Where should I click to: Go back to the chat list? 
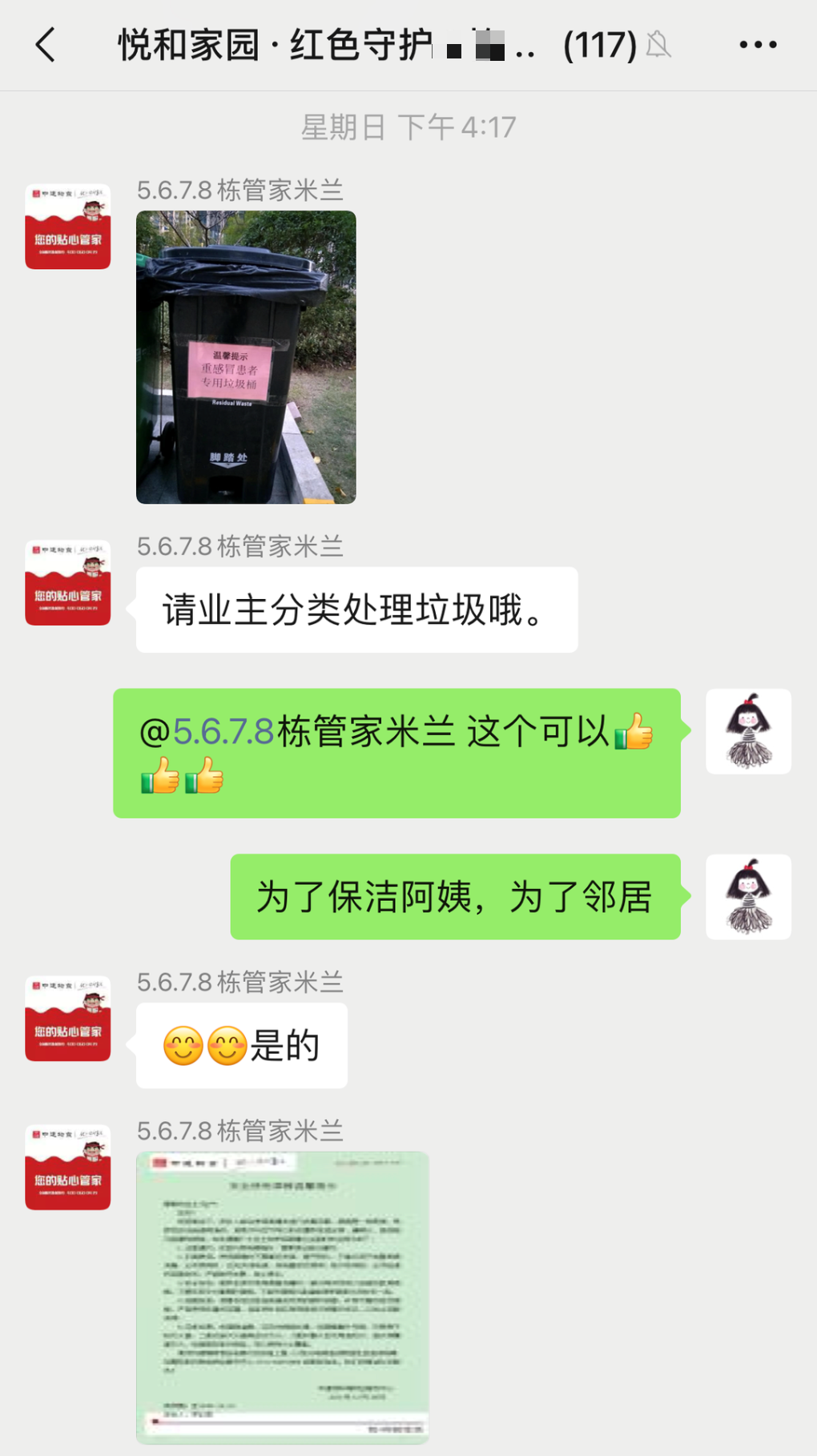pyautogui.click(x=46, y=45)
